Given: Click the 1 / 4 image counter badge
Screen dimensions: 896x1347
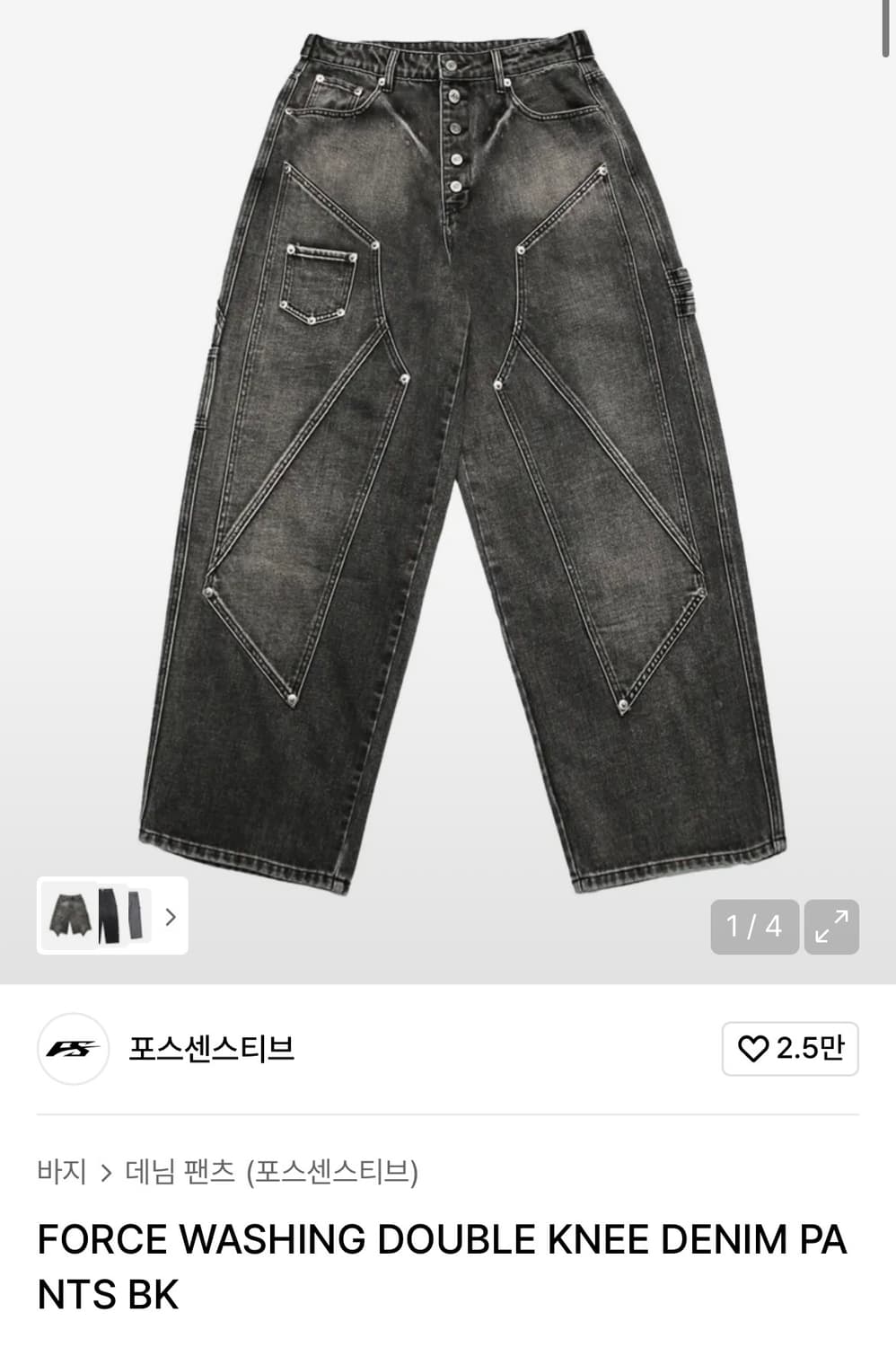Looking at the screenshot, I should click(x=752, y=926).
